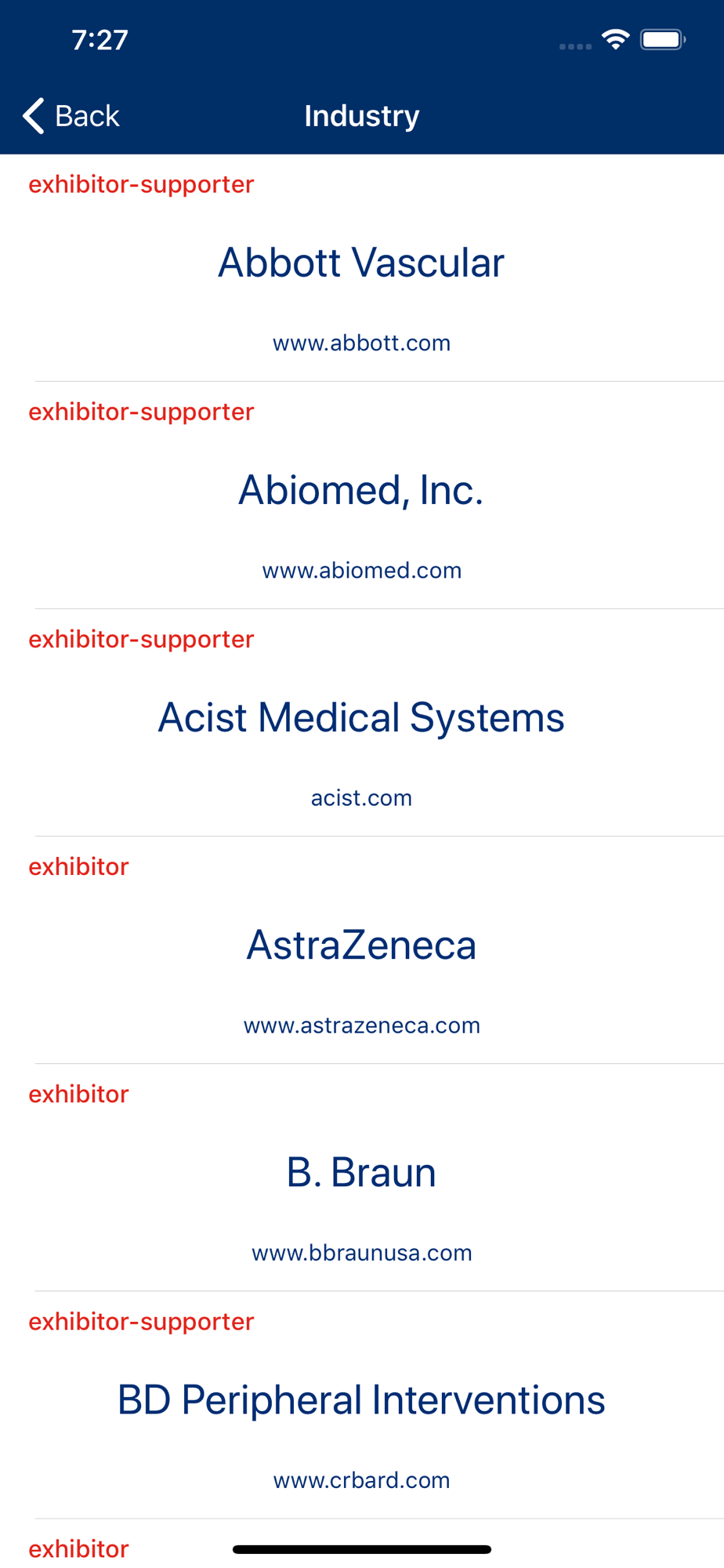View the AstraZeneca exhibitor details
Image resolution: width=724 pixels, height=1568 pixels.
362,950
